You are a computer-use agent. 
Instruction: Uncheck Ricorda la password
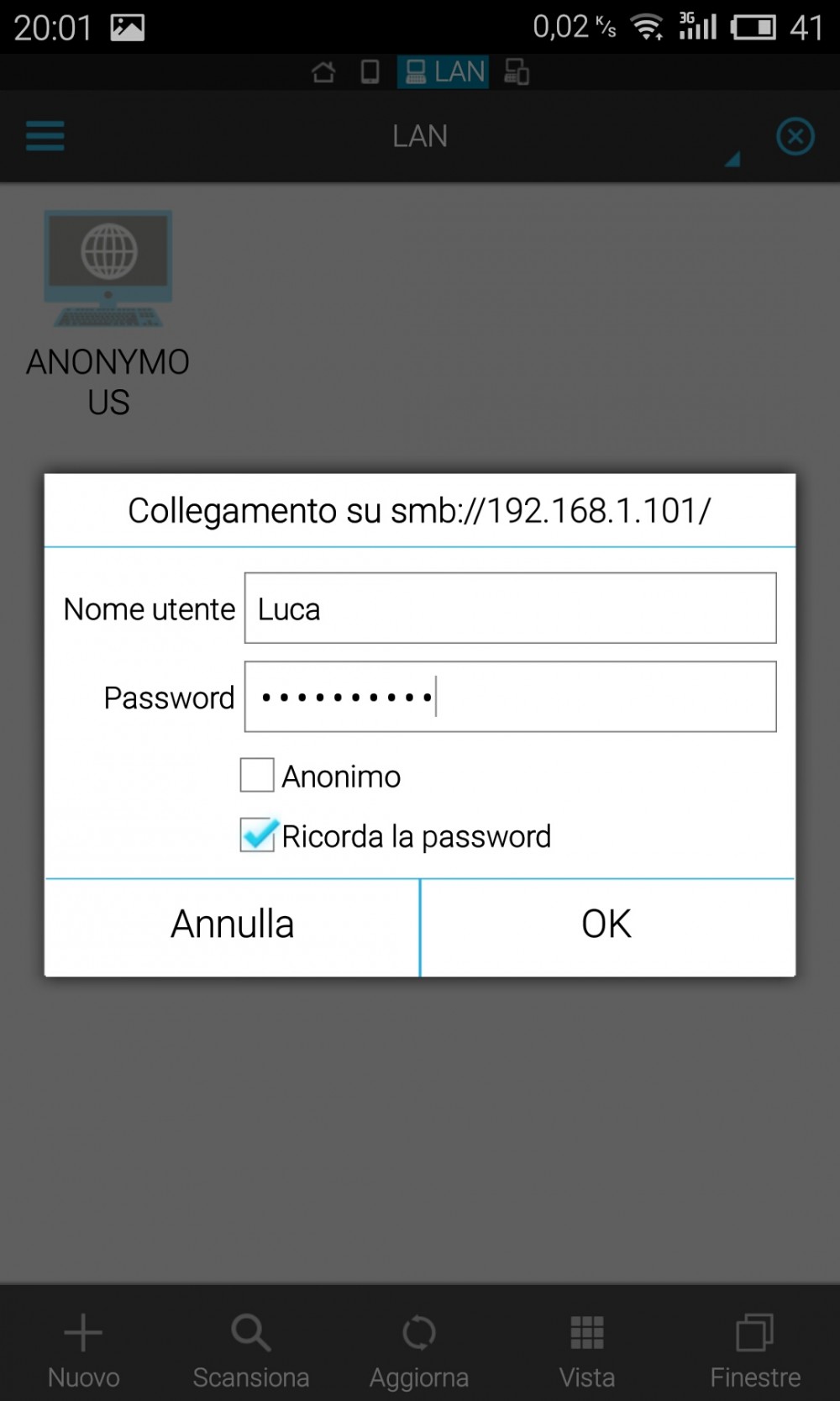coord(257,835)
